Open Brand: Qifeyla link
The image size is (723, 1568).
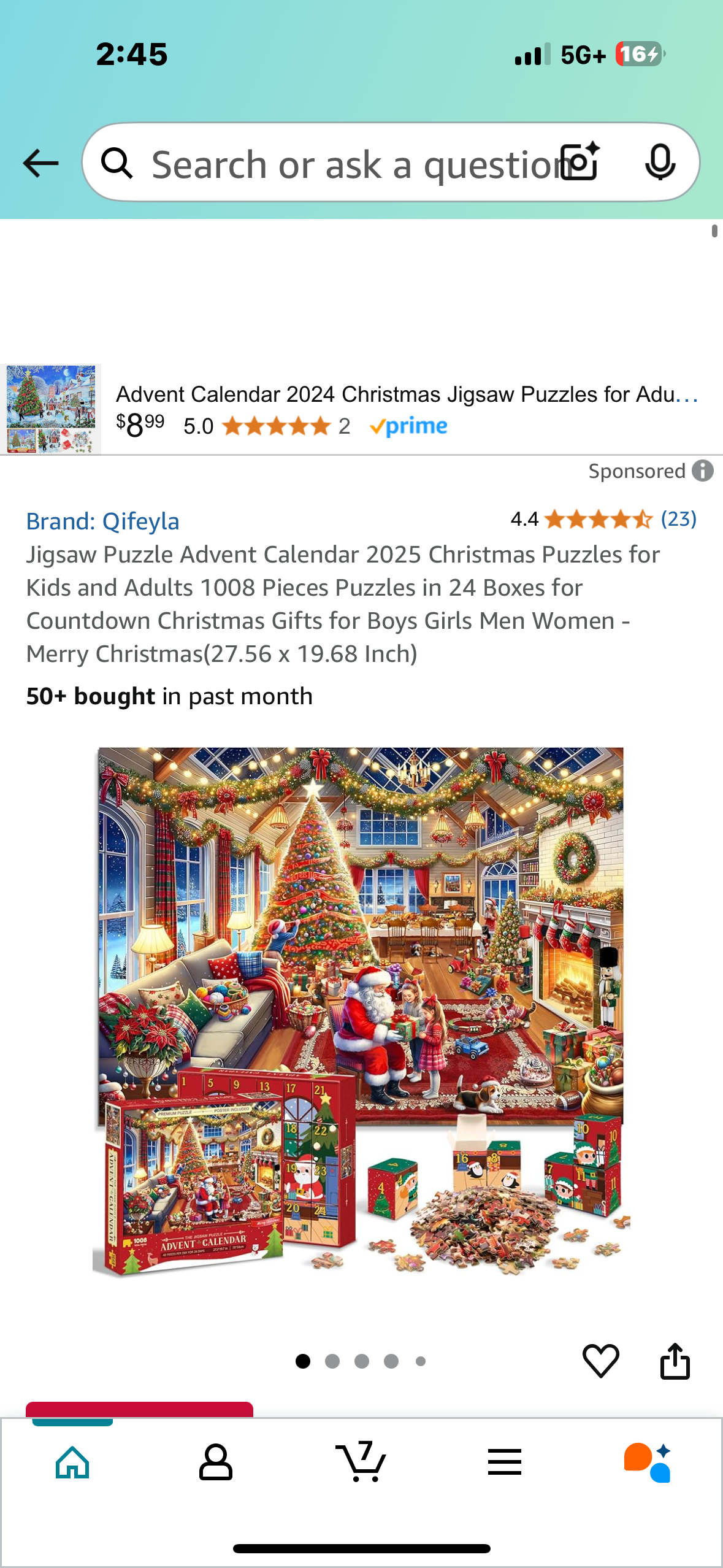102,521
